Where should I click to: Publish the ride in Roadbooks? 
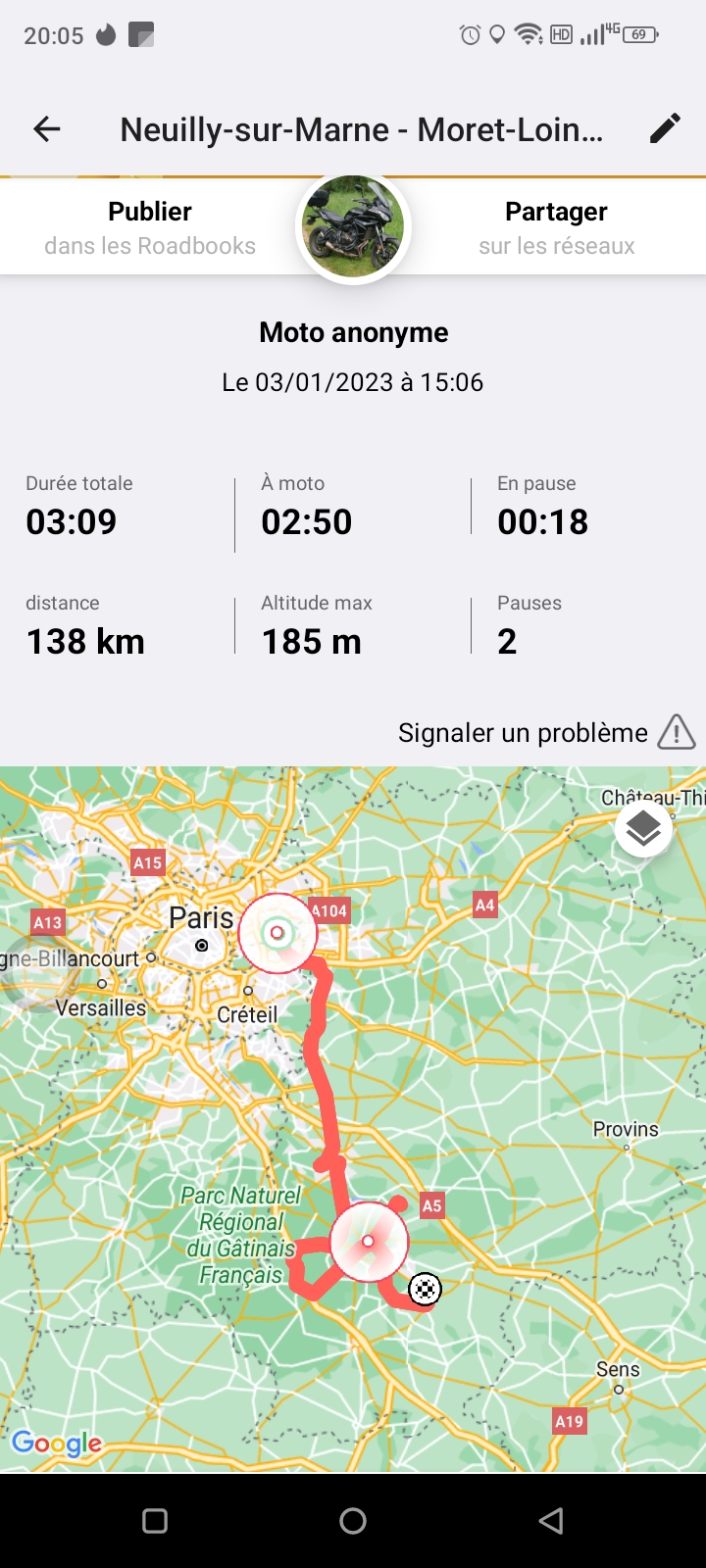[150, 227]
